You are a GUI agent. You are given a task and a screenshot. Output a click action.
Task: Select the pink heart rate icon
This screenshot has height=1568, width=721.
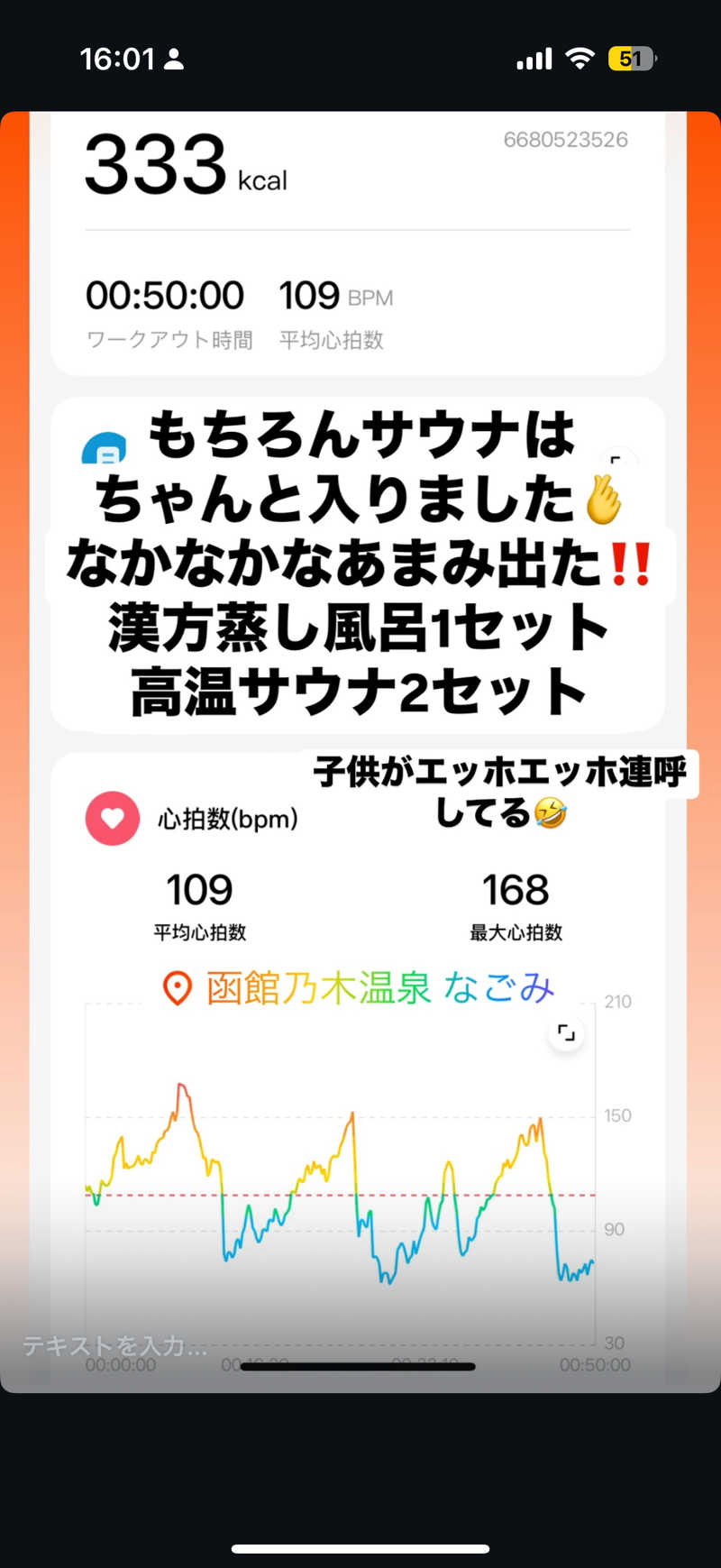[111, 819]
